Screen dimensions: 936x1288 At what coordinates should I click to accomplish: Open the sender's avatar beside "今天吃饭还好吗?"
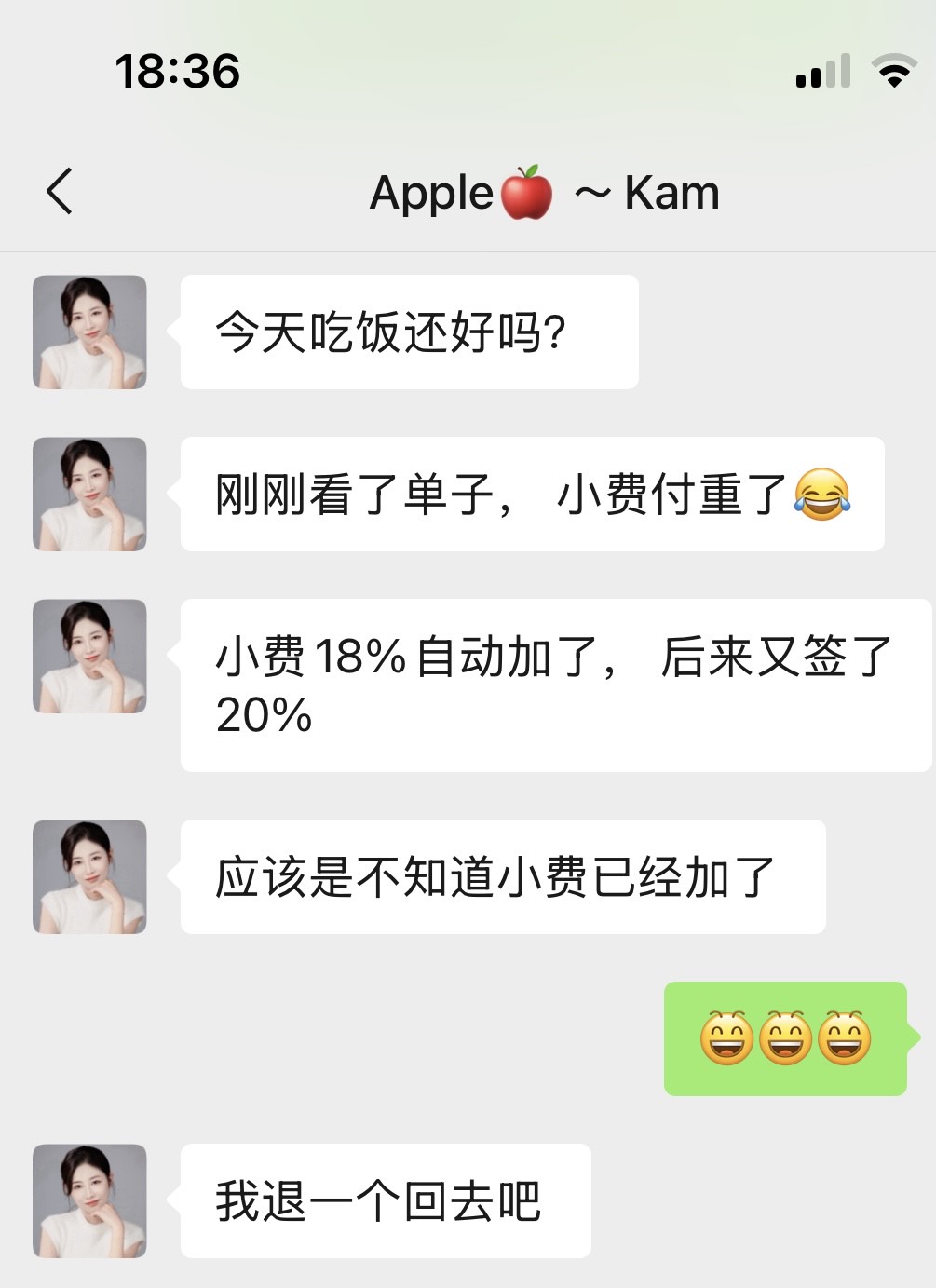[x=89, y=332]
